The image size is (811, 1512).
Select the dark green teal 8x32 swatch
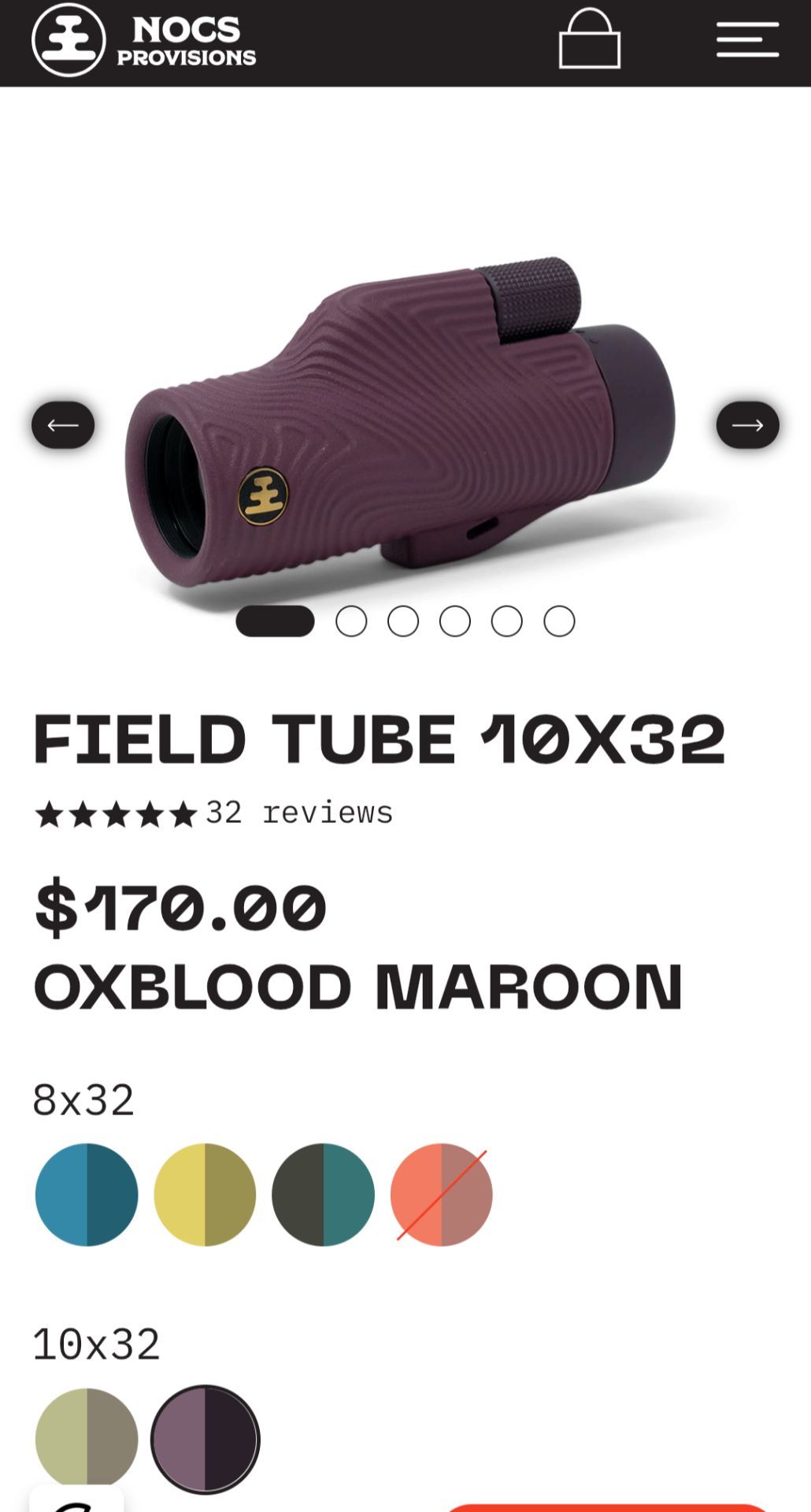(323, 1195)
